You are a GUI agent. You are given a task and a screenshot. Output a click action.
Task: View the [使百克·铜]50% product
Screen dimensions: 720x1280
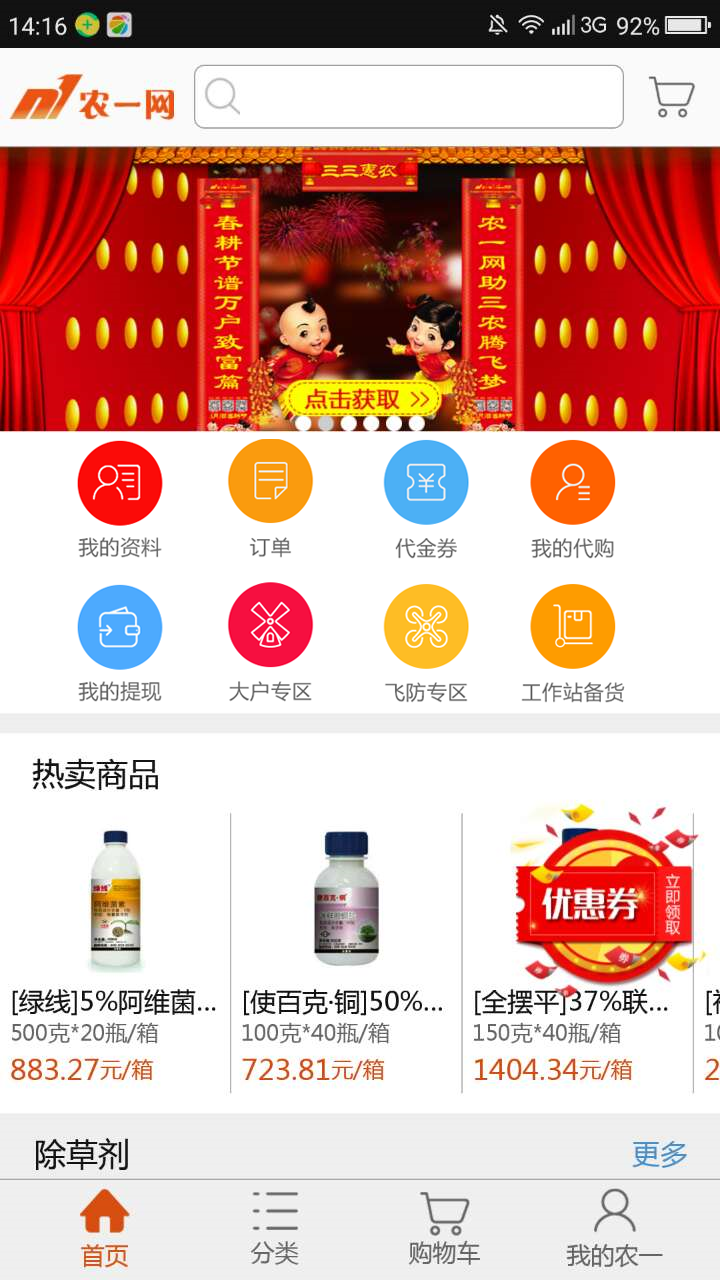[x=346, y=950]
